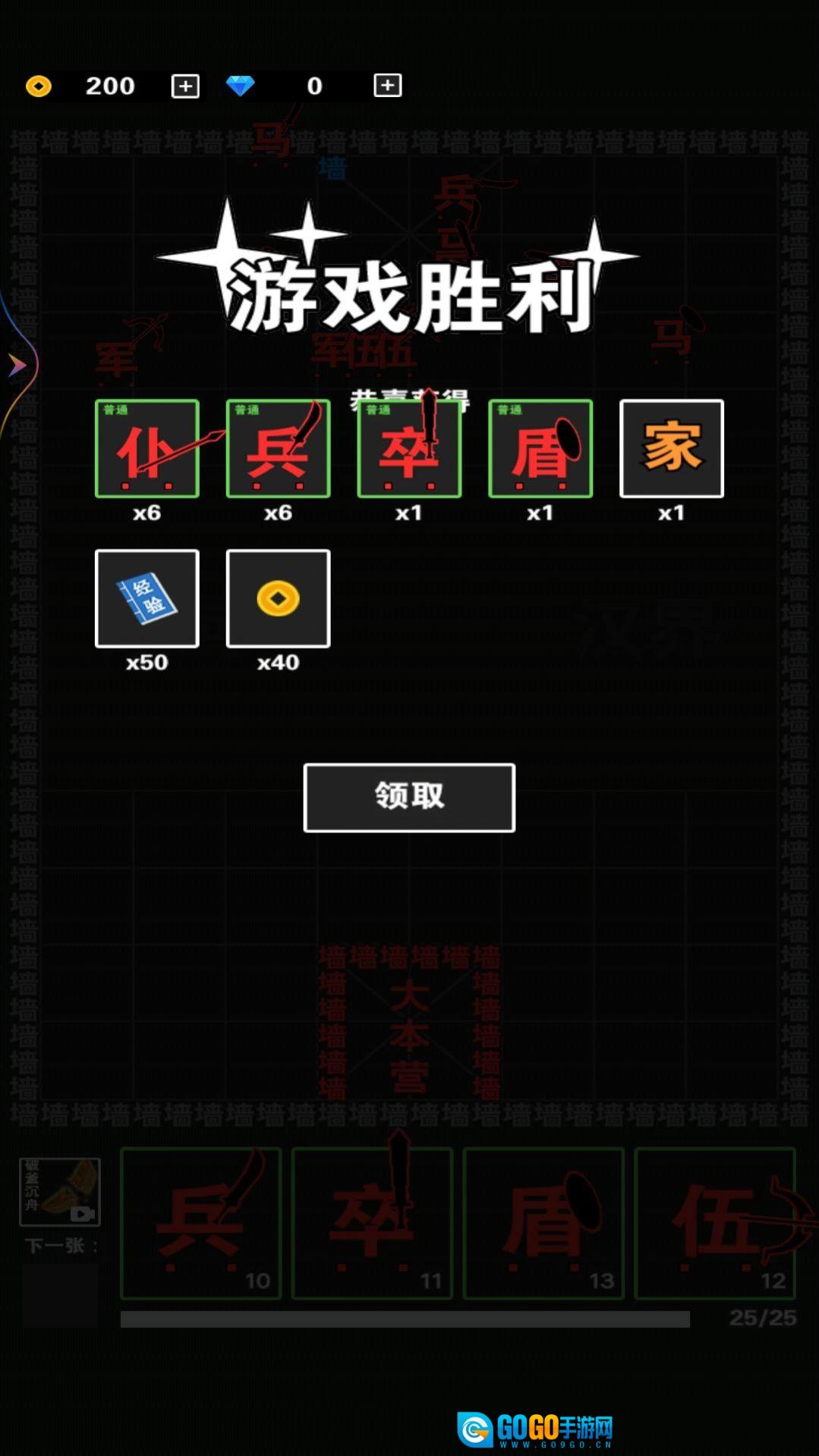Select the 卒 reward card
Image resolution: width=819 pixels, height=1456 pixels.
tap(409, 448)
